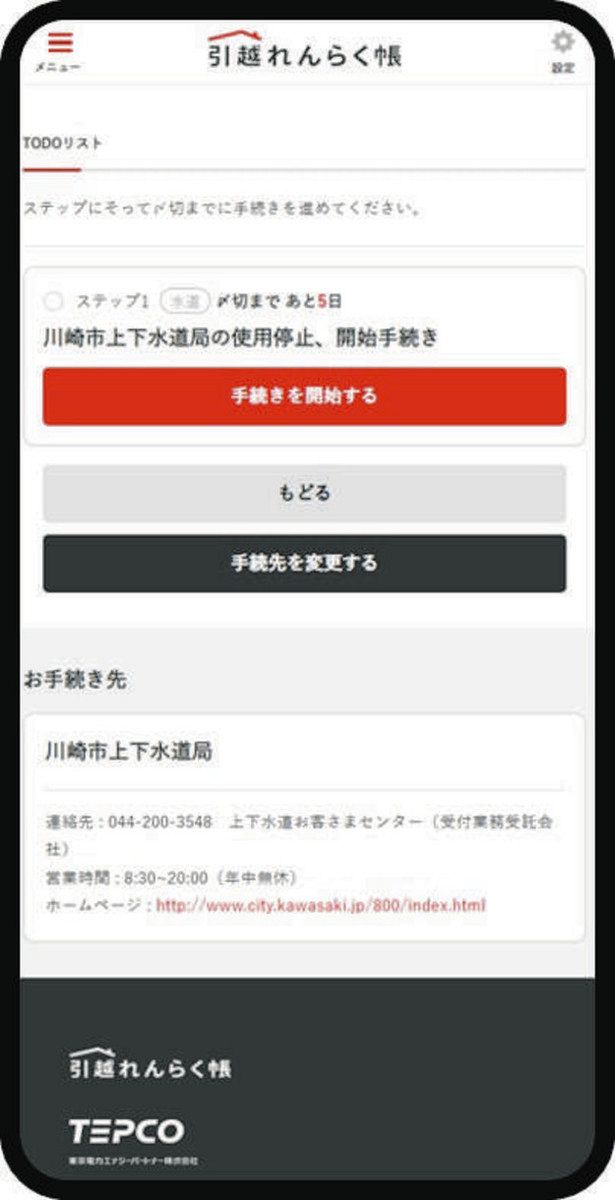The width and height of the screenshot is (615, 1200).
Task: Open the 設定 gear settings
Action: (x=563, y=52)
